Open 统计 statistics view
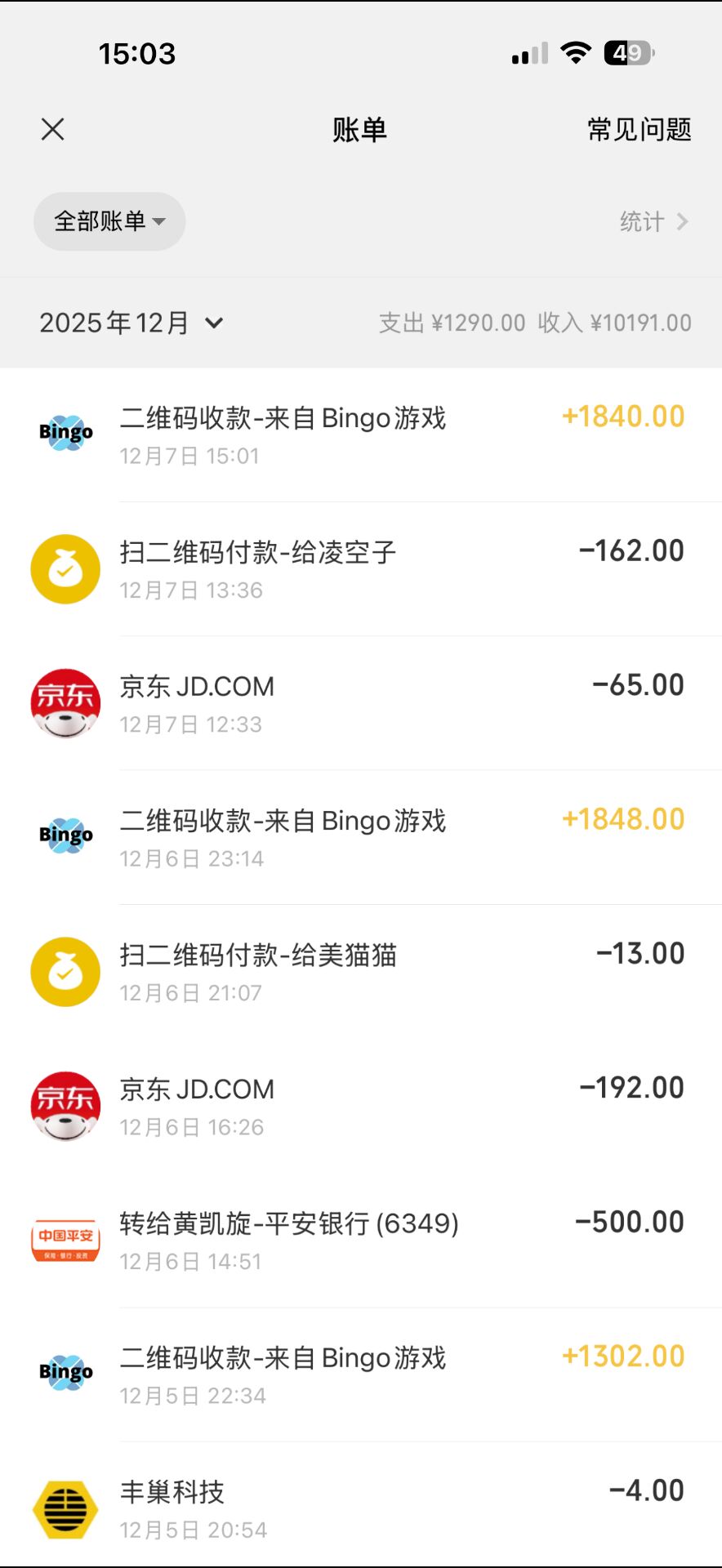The image size is (722, 1568). (653, 221)
